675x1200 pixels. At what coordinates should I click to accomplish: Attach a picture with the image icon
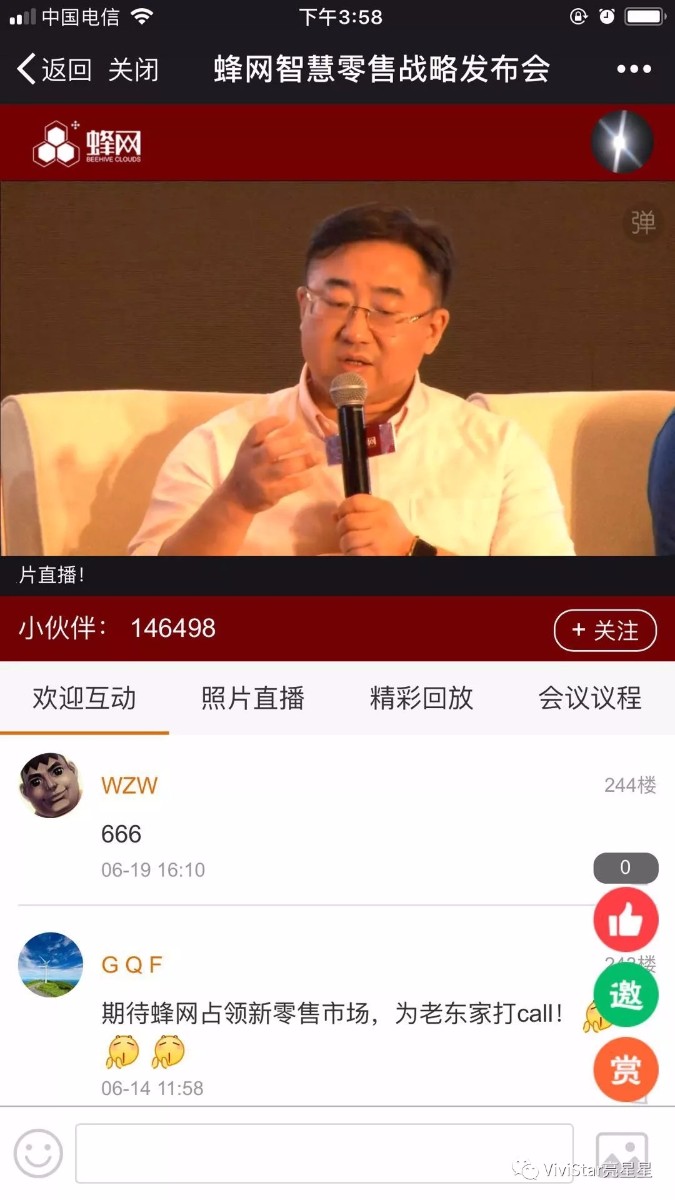pos(622,1154)
